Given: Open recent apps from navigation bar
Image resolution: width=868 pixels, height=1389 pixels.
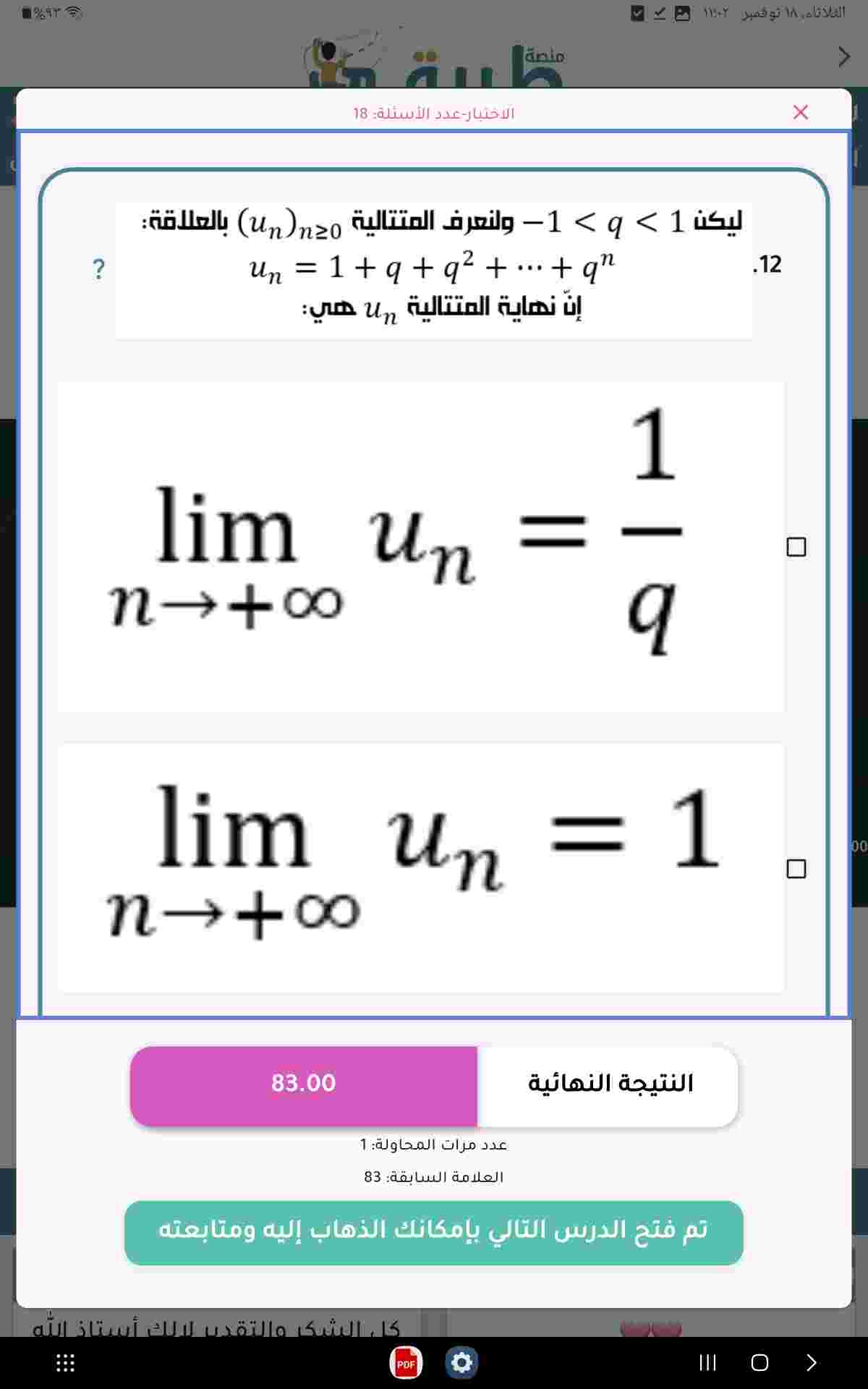Looking at the screenshot, I should tap(707, 1364).
